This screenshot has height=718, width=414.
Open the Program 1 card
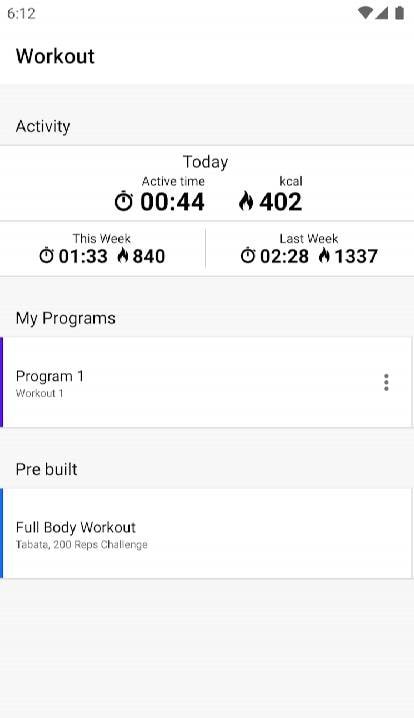click(x=206, y=382)
